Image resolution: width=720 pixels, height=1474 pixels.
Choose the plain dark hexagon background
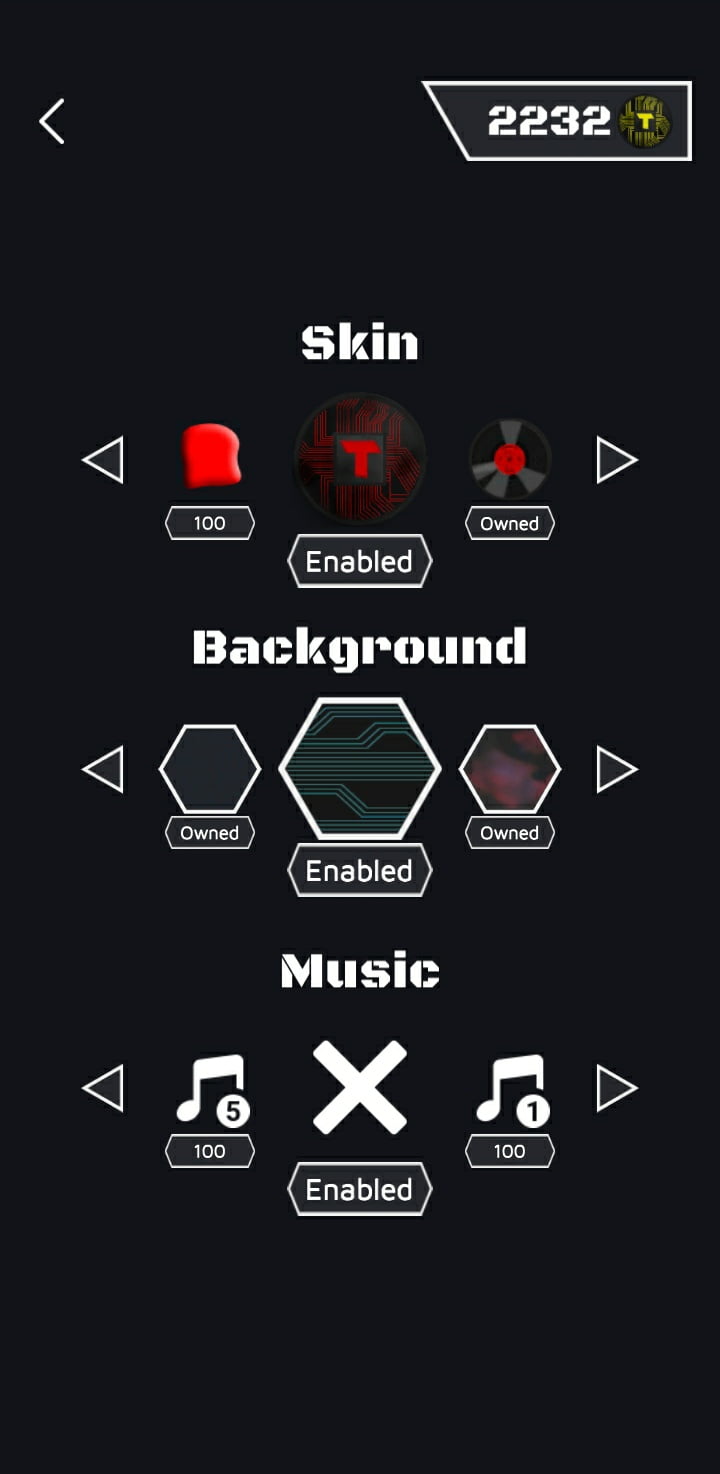(210, 768)
